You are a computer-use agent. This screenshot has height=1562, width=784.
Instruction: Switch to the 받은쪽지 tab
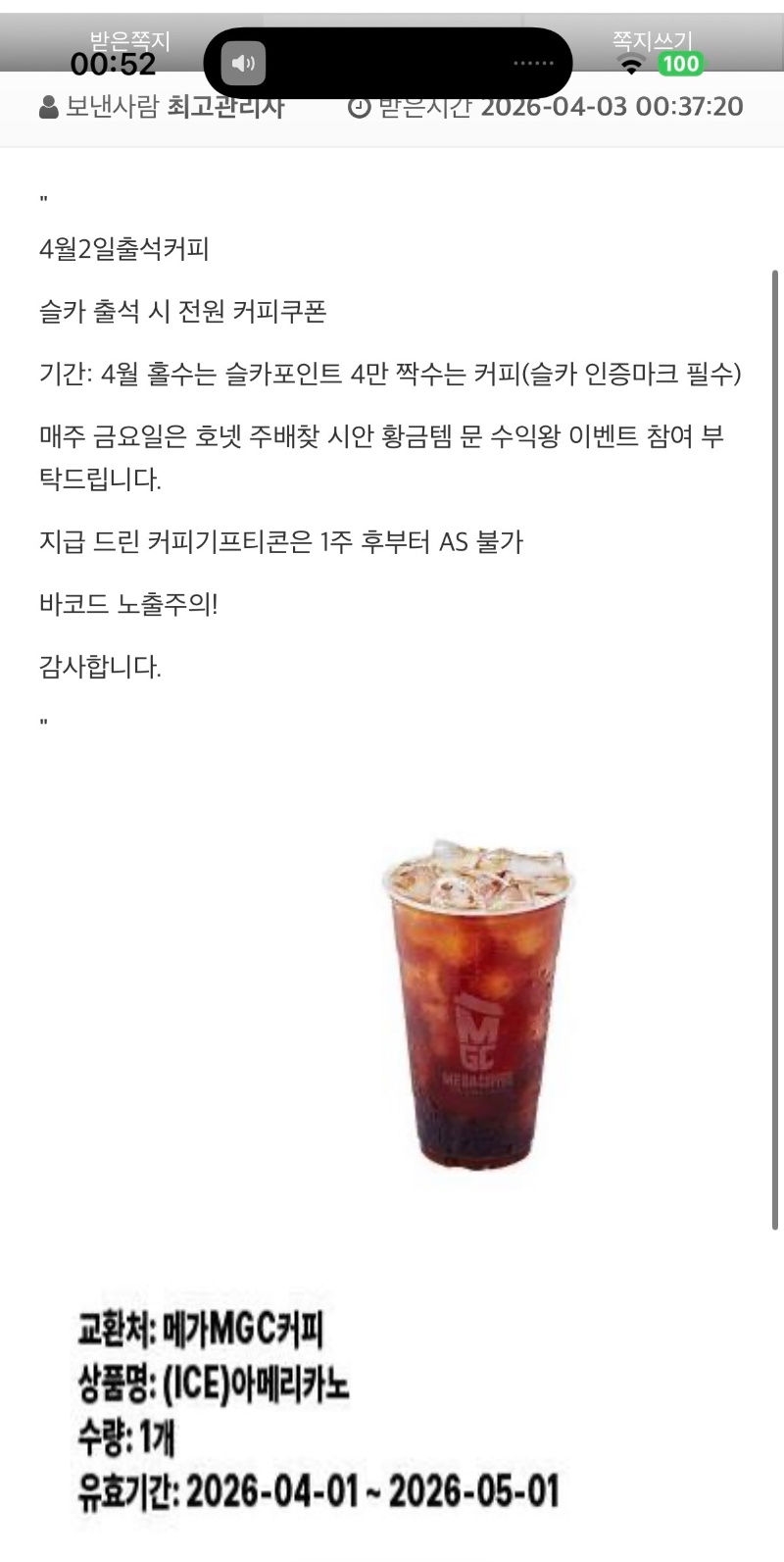129,41
